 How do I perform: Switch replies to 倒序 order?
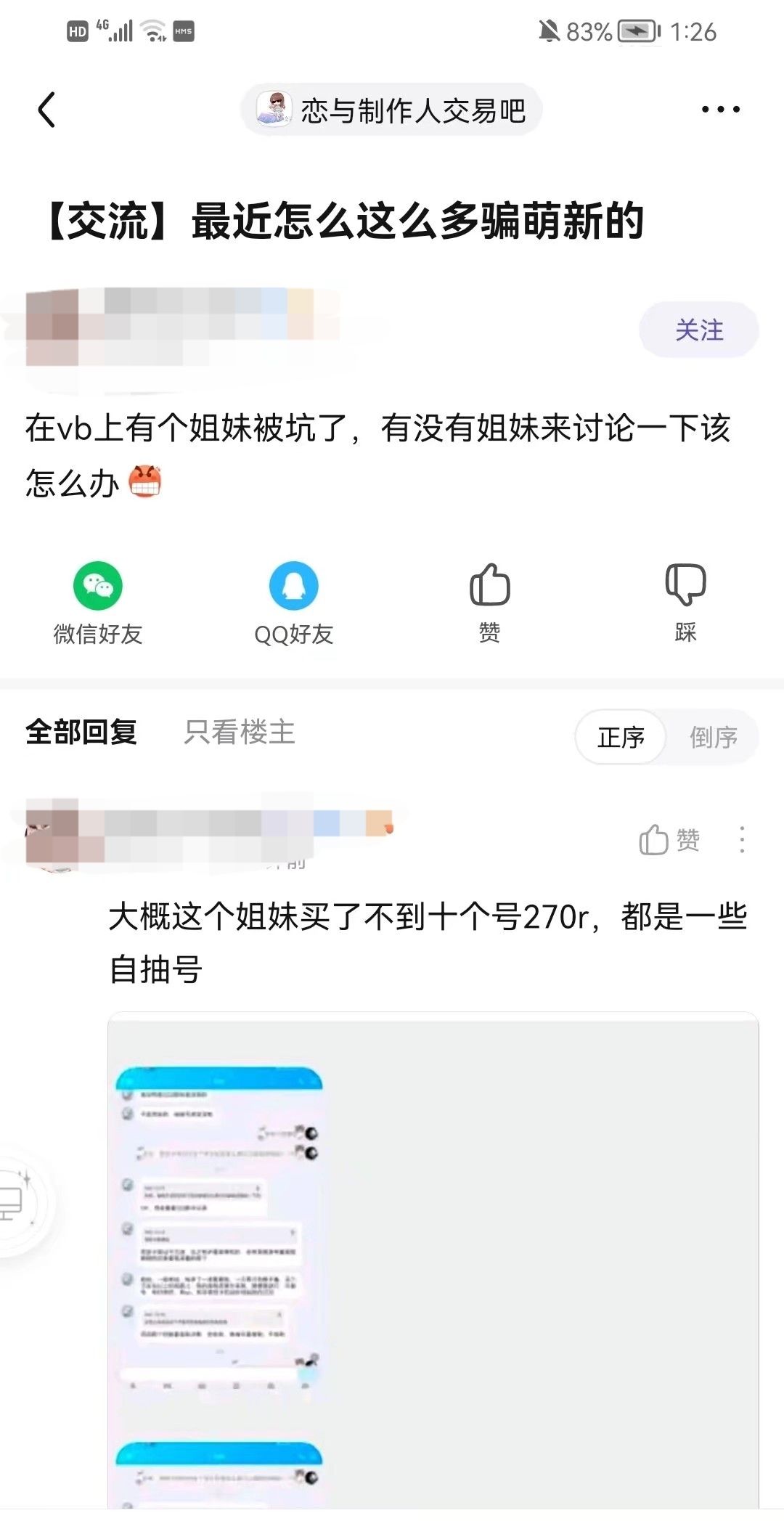[x=712, y=736]
